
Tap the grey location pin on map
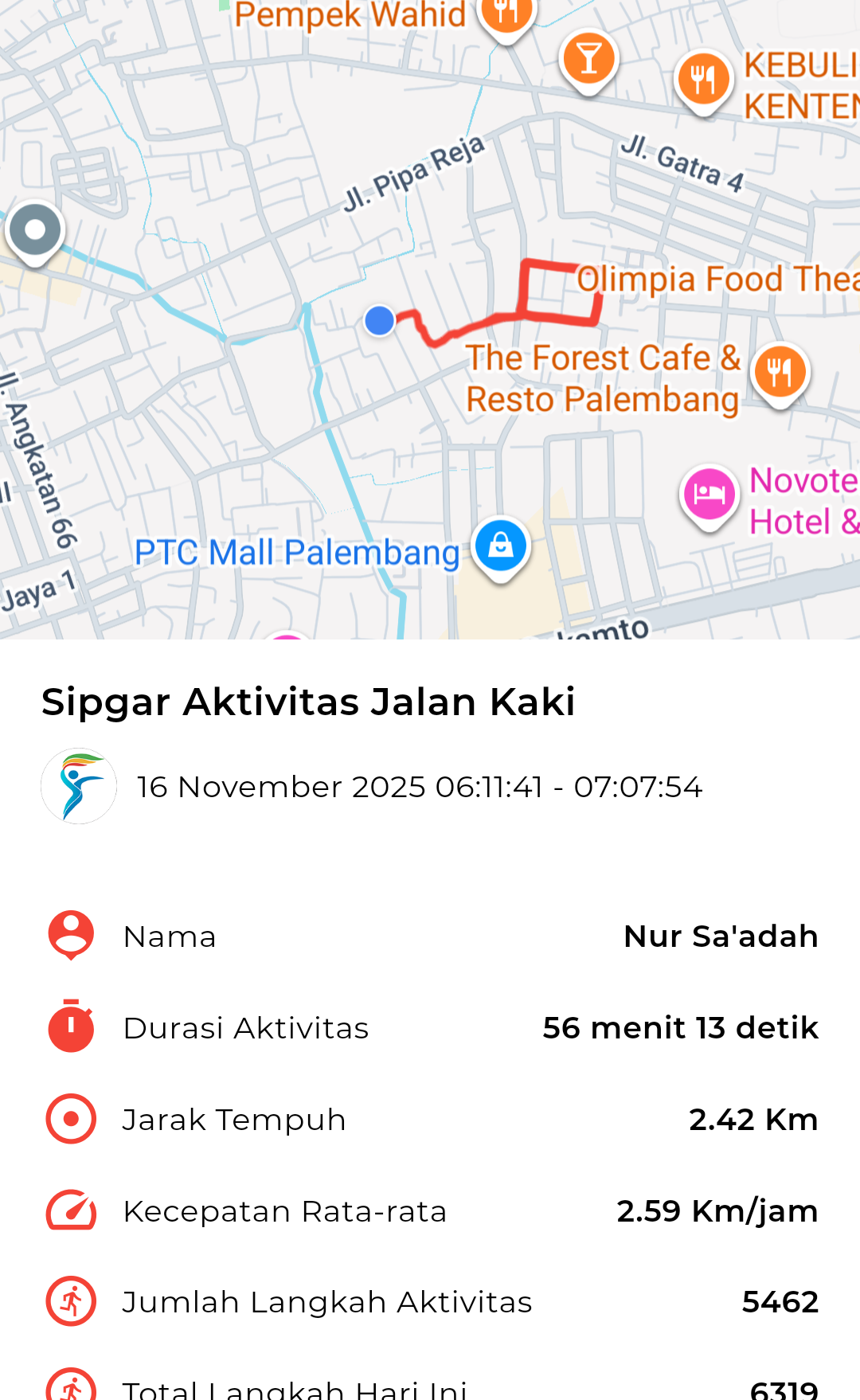pyautogui.click(x=35, y=231)
